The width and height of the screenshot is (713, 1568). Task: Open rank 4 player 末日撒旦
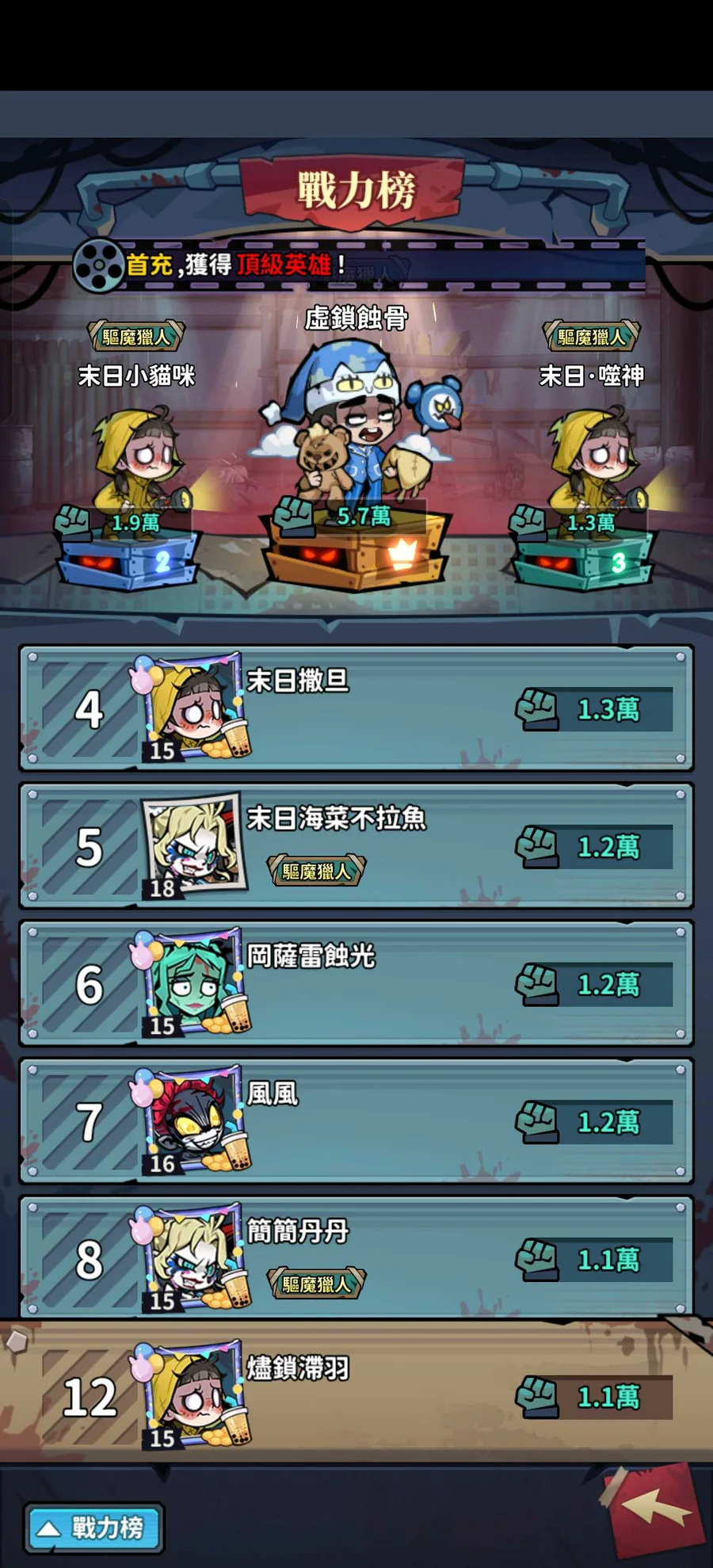[x=356, y=708]
